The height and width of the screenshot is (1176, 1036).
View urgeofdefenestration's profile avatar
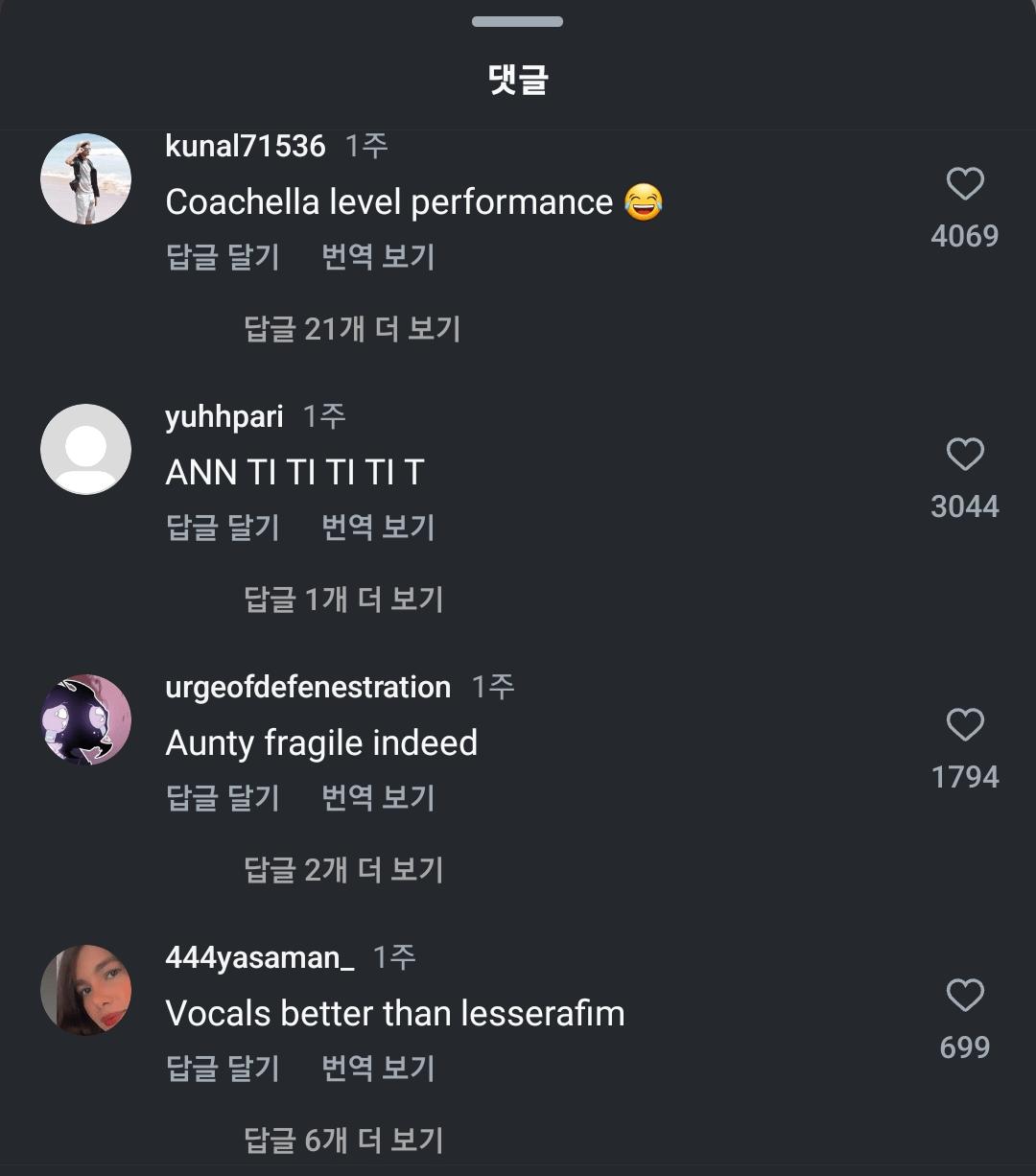click(x=86, y=720)
